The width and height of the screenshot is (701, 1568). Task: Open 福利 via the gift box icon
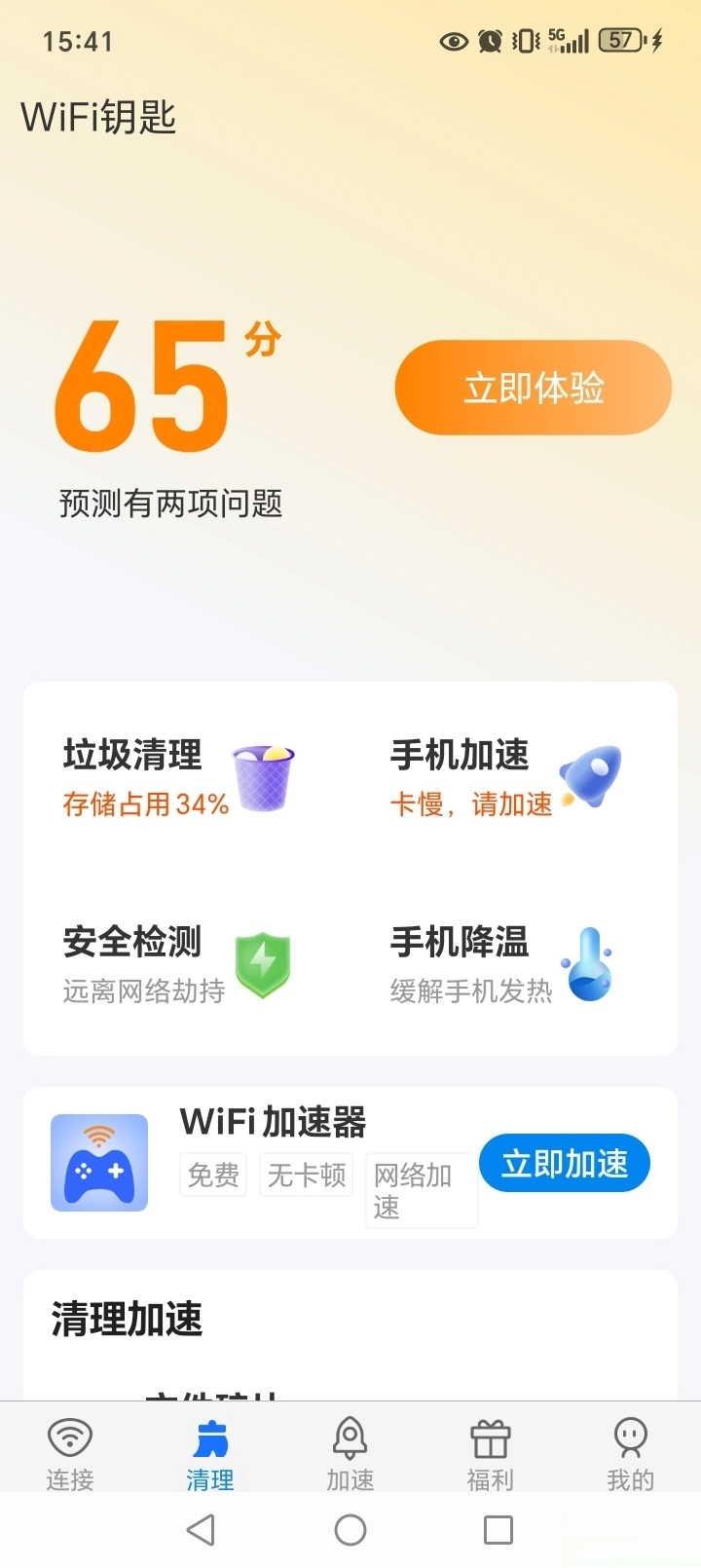[489, 1436]
